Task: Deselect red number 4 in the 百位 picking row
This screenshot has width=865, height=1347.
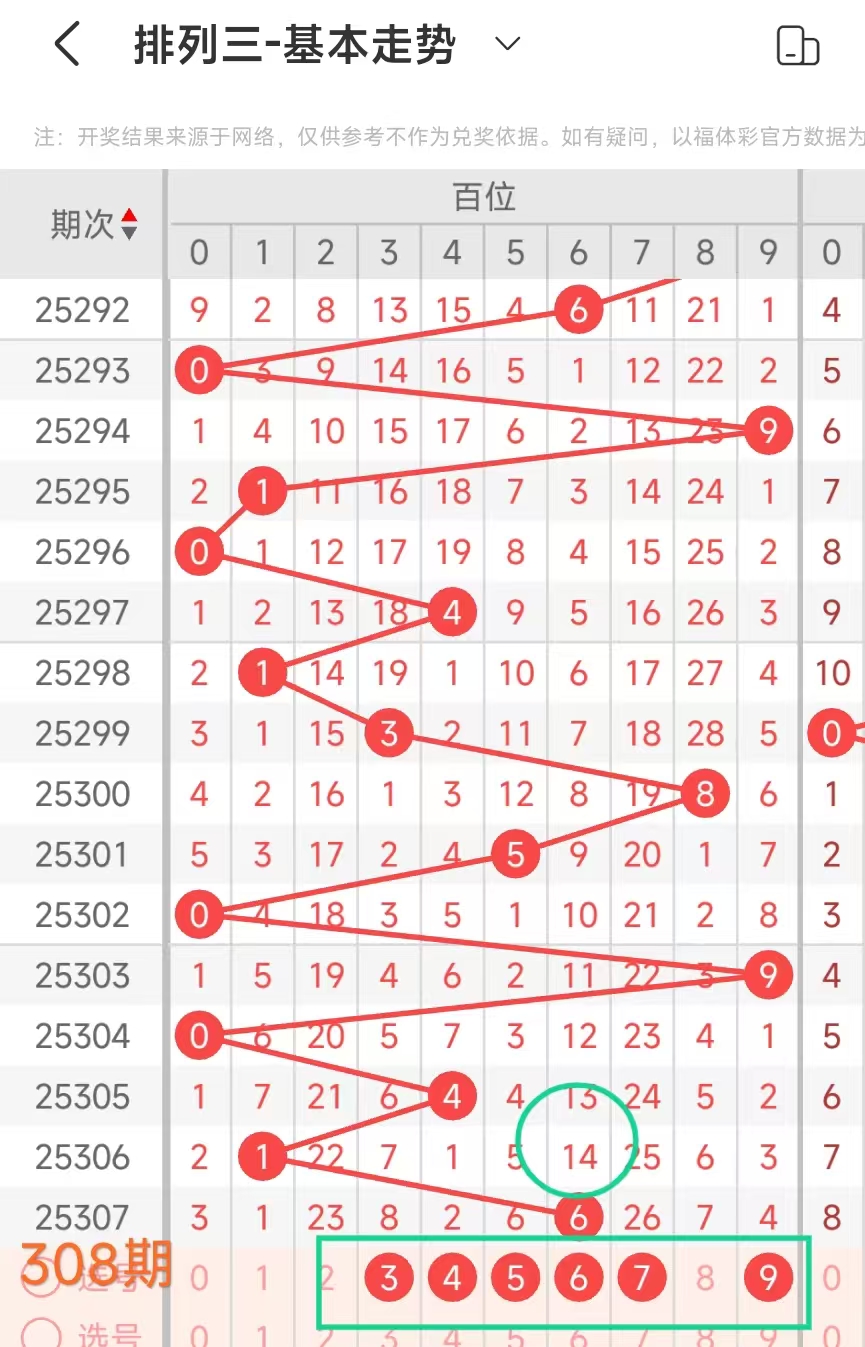Action: coord(452,1278)
